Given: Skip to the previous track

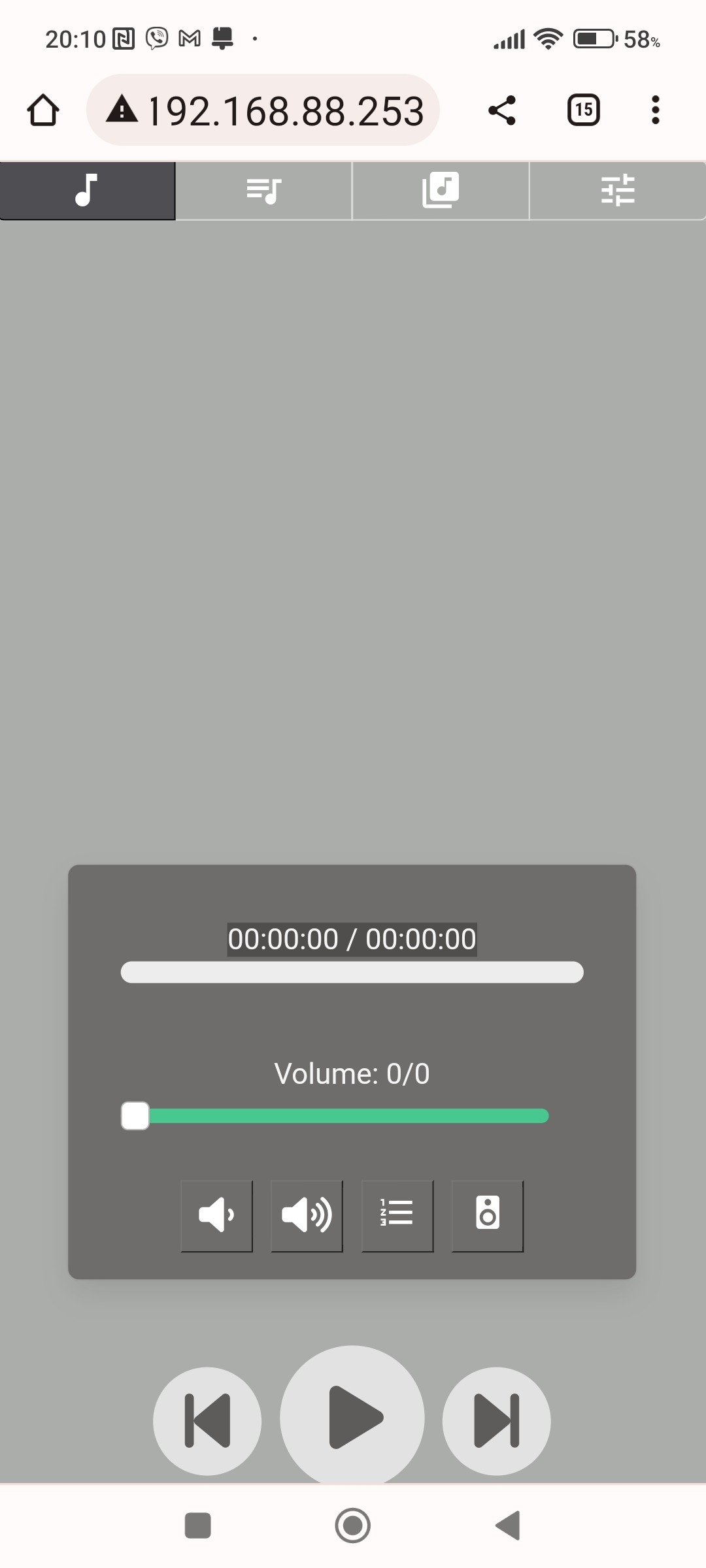Looking at the screenshot, I should tap(207, 1421).
